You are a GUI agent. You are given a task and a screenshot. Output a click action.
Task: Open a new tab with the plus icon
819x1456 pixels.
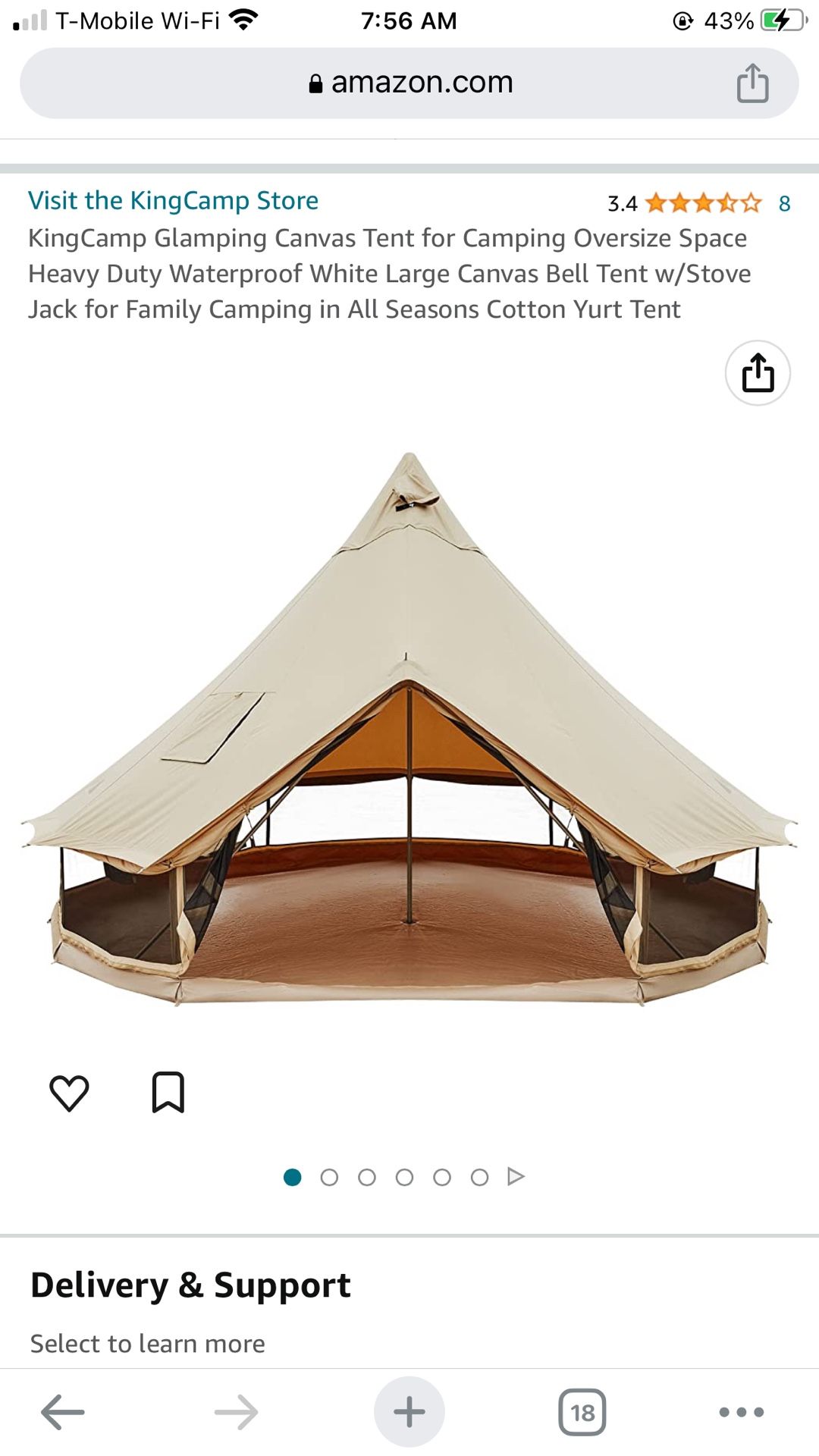pyautogui.click(x=409, y=1410)
